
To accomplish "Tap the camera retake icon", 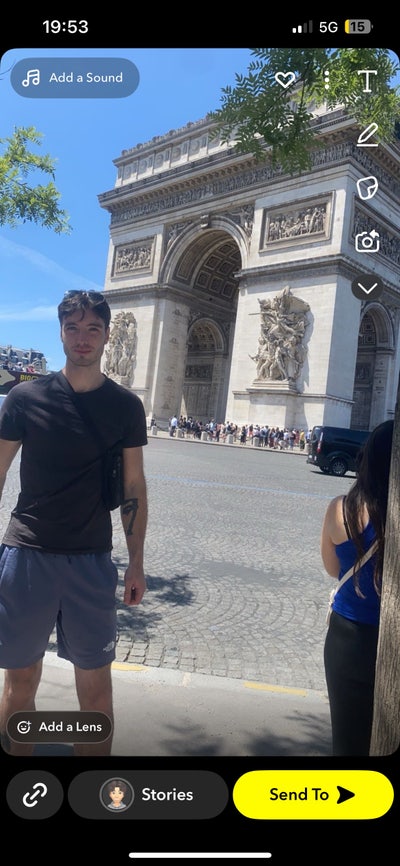I will tap(367, 241).
